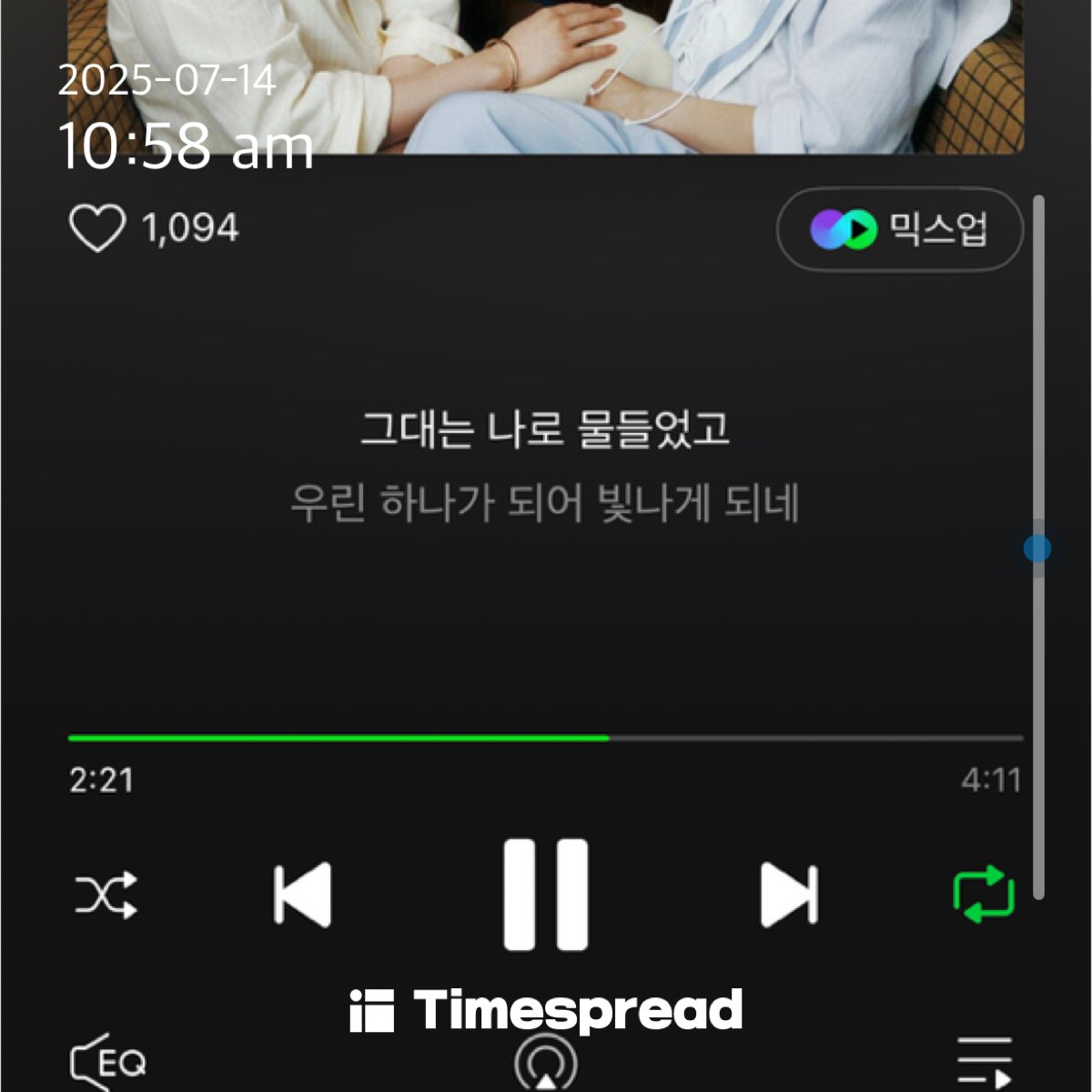Viewport: 1092px width, 1092px height.
Task: Skip to the previous track
Action: (x=303, y=895)
